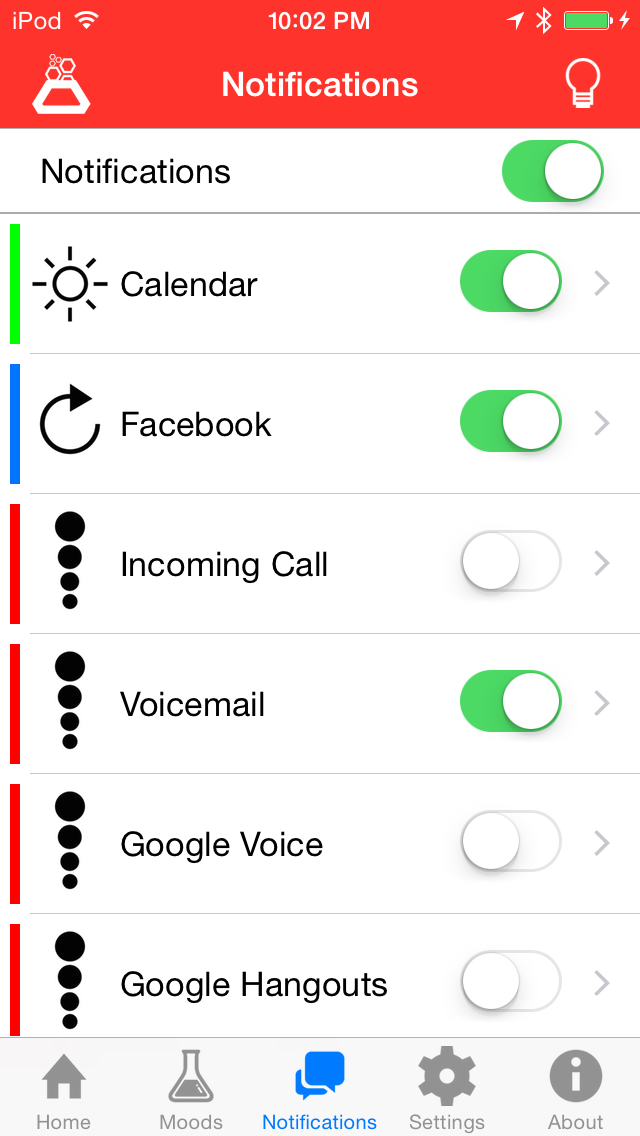
Task: Disable Calendar notifications
Action: point(511,282)
